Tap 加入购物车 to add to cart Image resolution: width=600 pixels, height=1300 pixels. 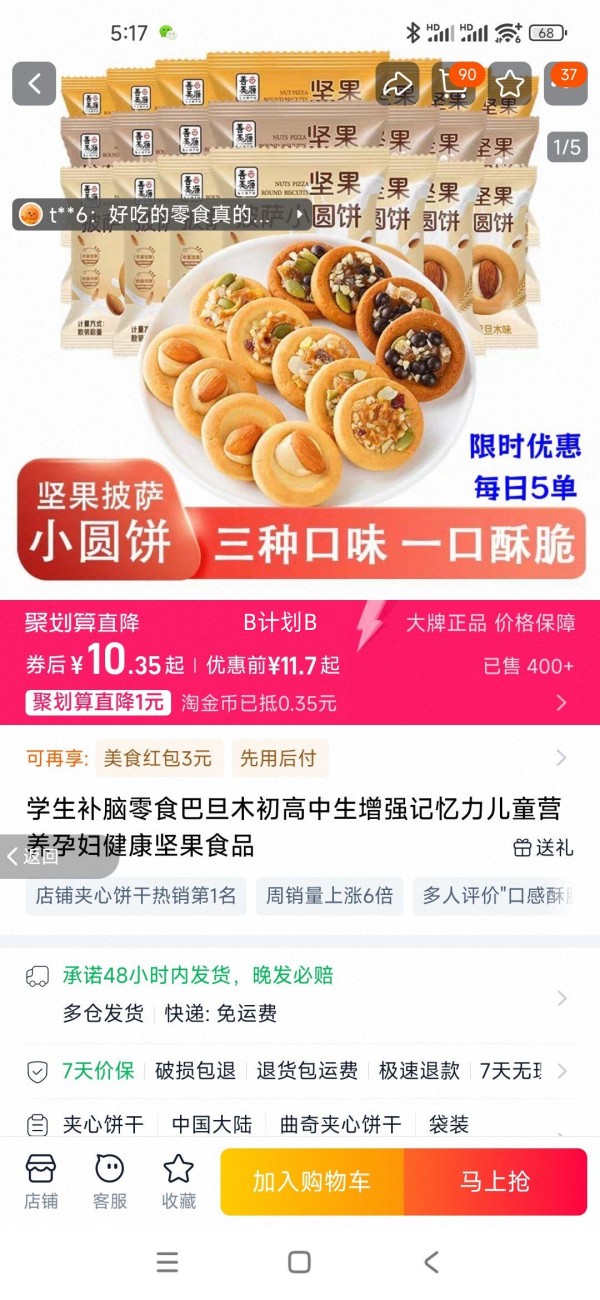[x=312, y=1182]
